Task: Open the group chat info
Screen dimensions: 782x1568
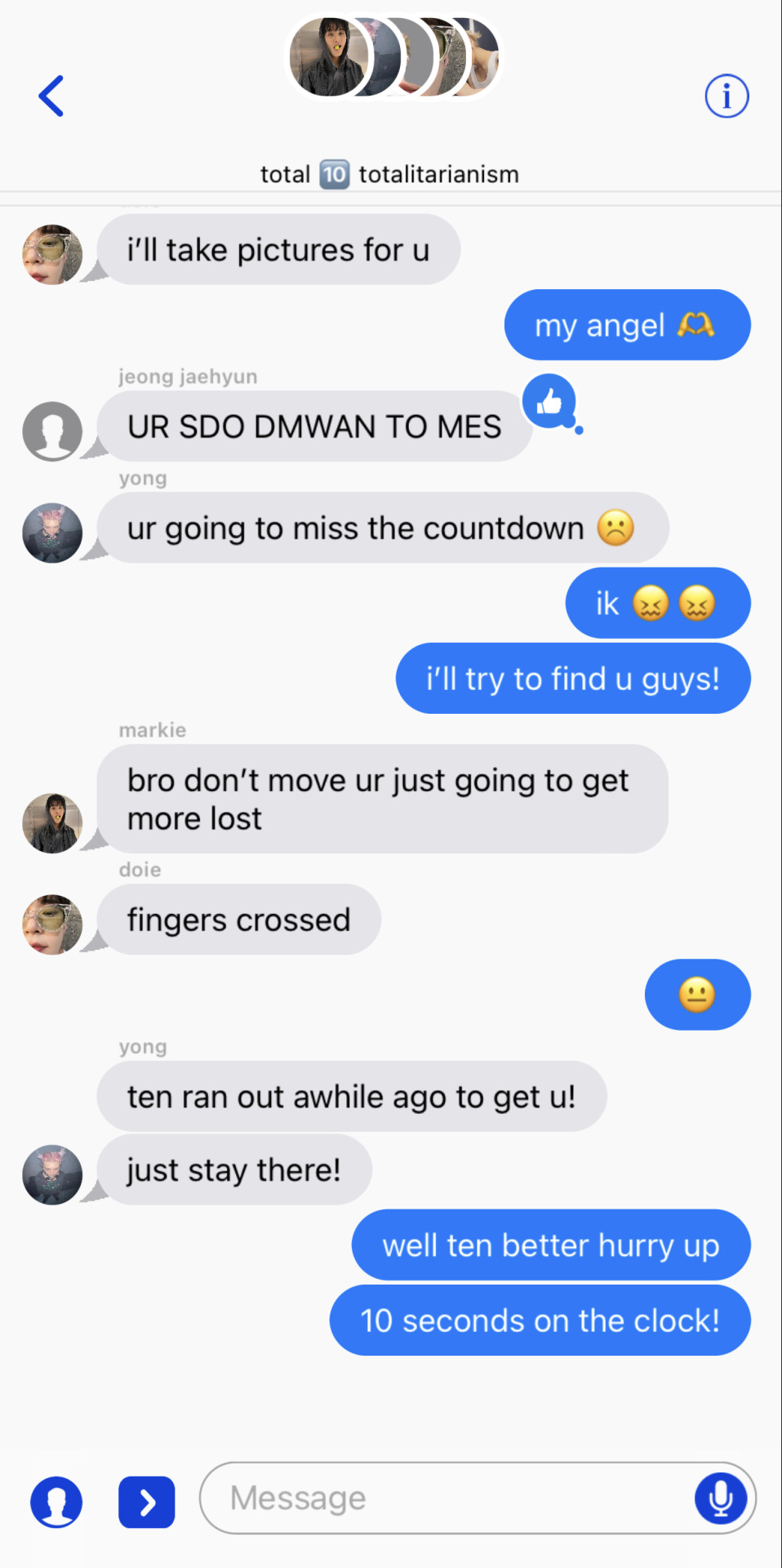Action: coord(726,96)
